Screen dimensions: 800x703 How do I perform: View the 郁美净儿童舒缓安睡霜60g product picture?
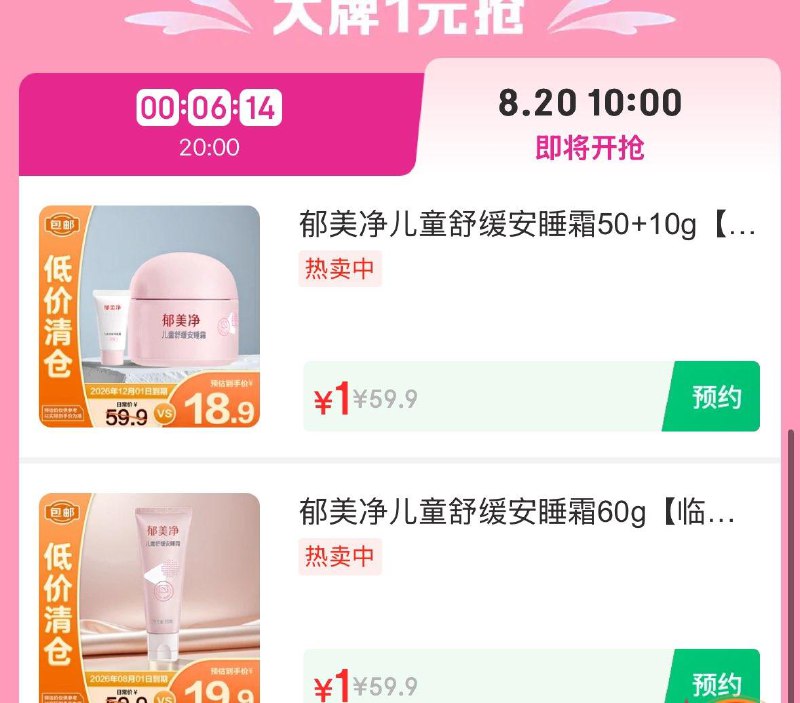tap(150, 597)
